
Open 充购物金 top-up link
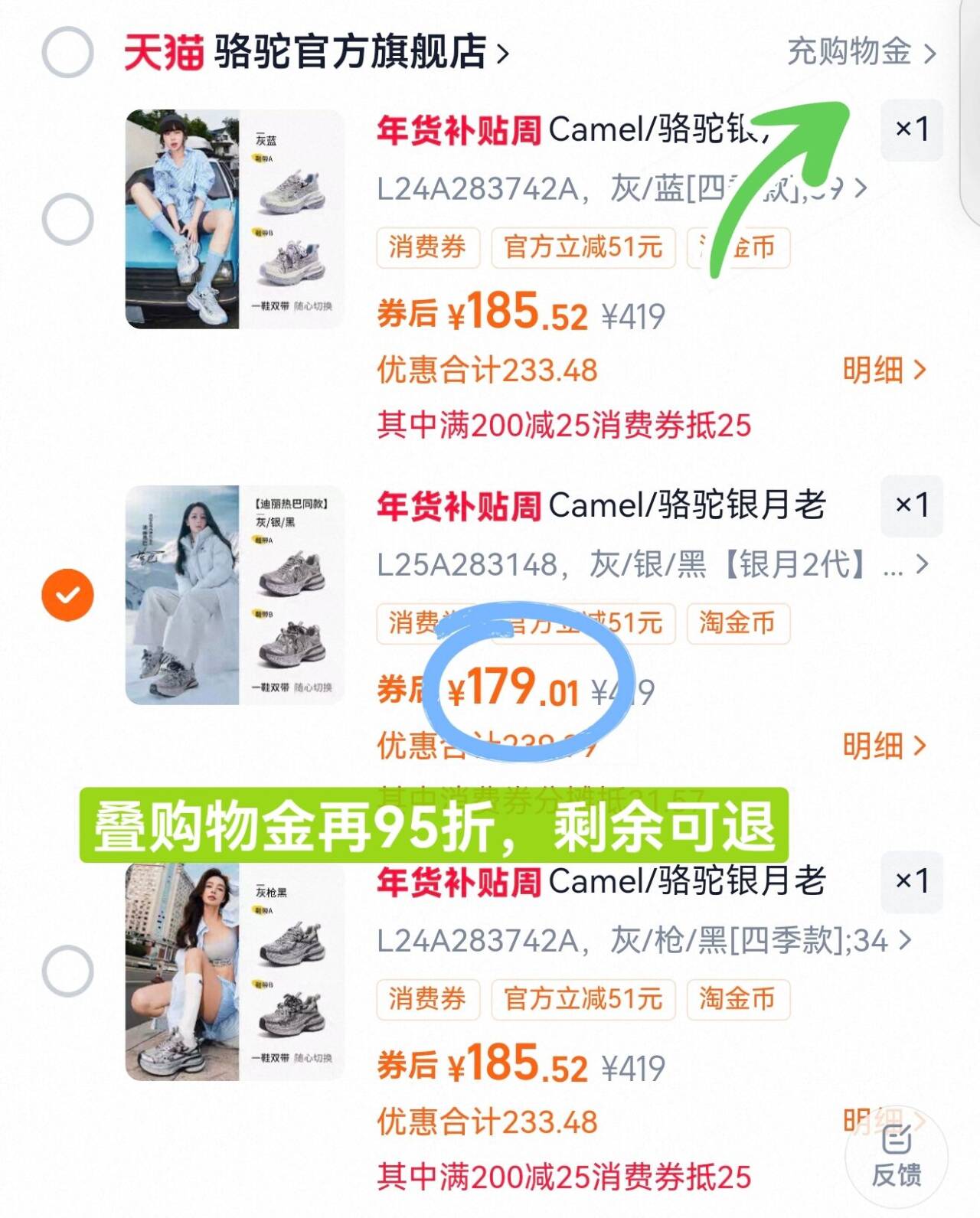pos(861,52)
